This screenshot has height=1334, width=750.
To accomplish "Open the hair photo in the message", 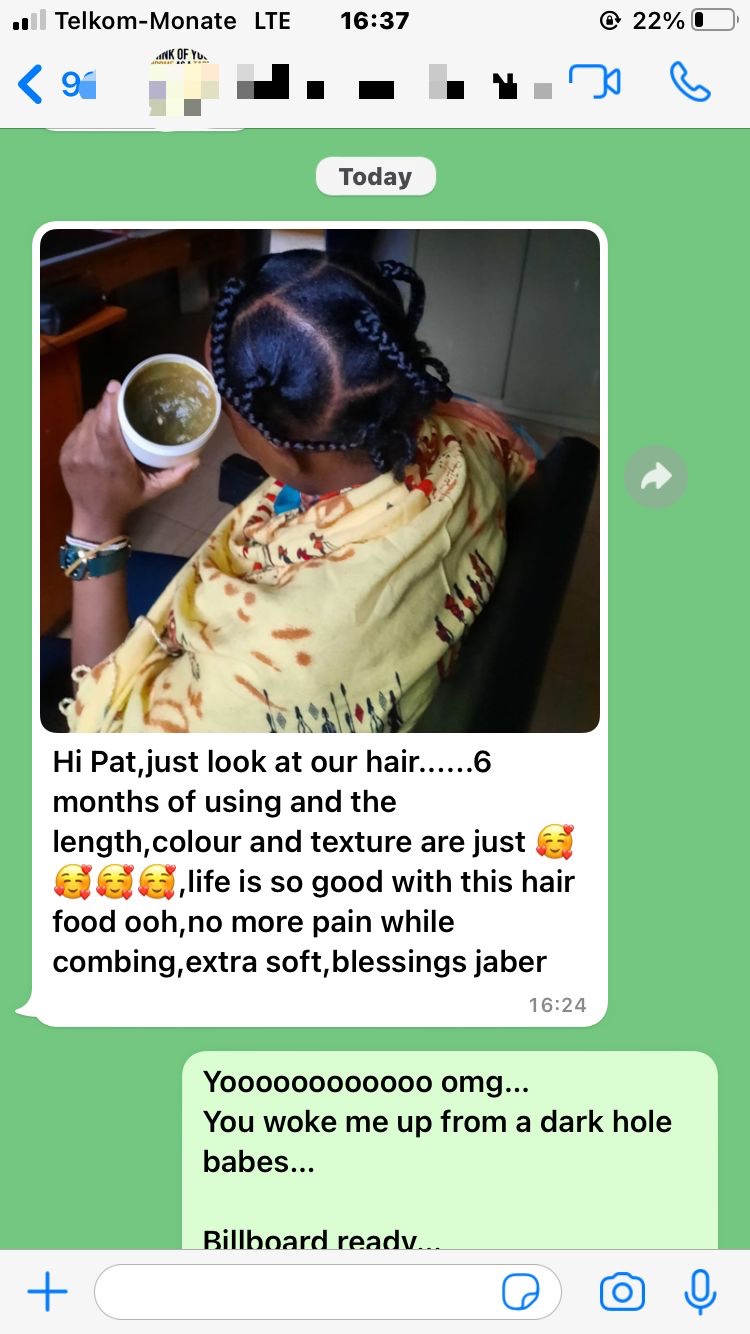I will (320, 480).
